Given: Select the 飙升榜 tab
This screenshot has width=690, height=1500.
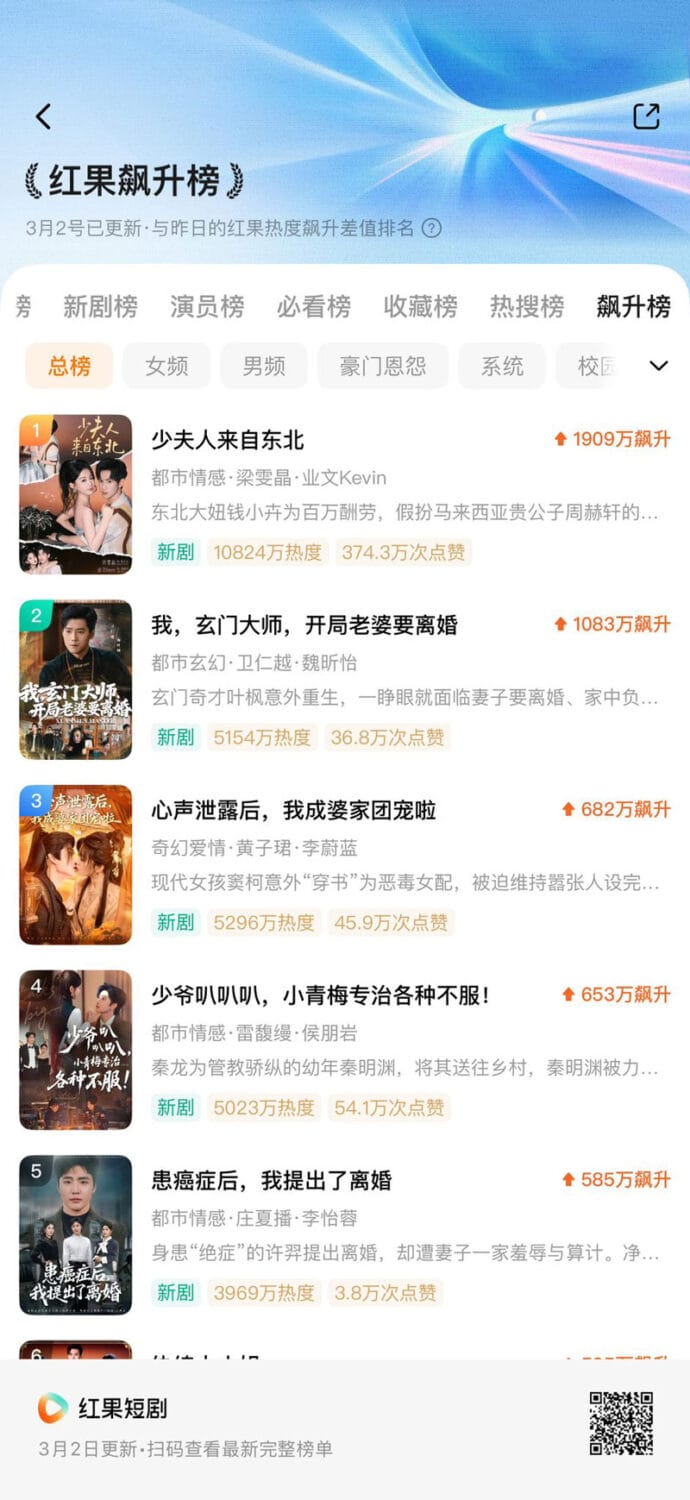Looking at the screenshot, I should 633,307.
